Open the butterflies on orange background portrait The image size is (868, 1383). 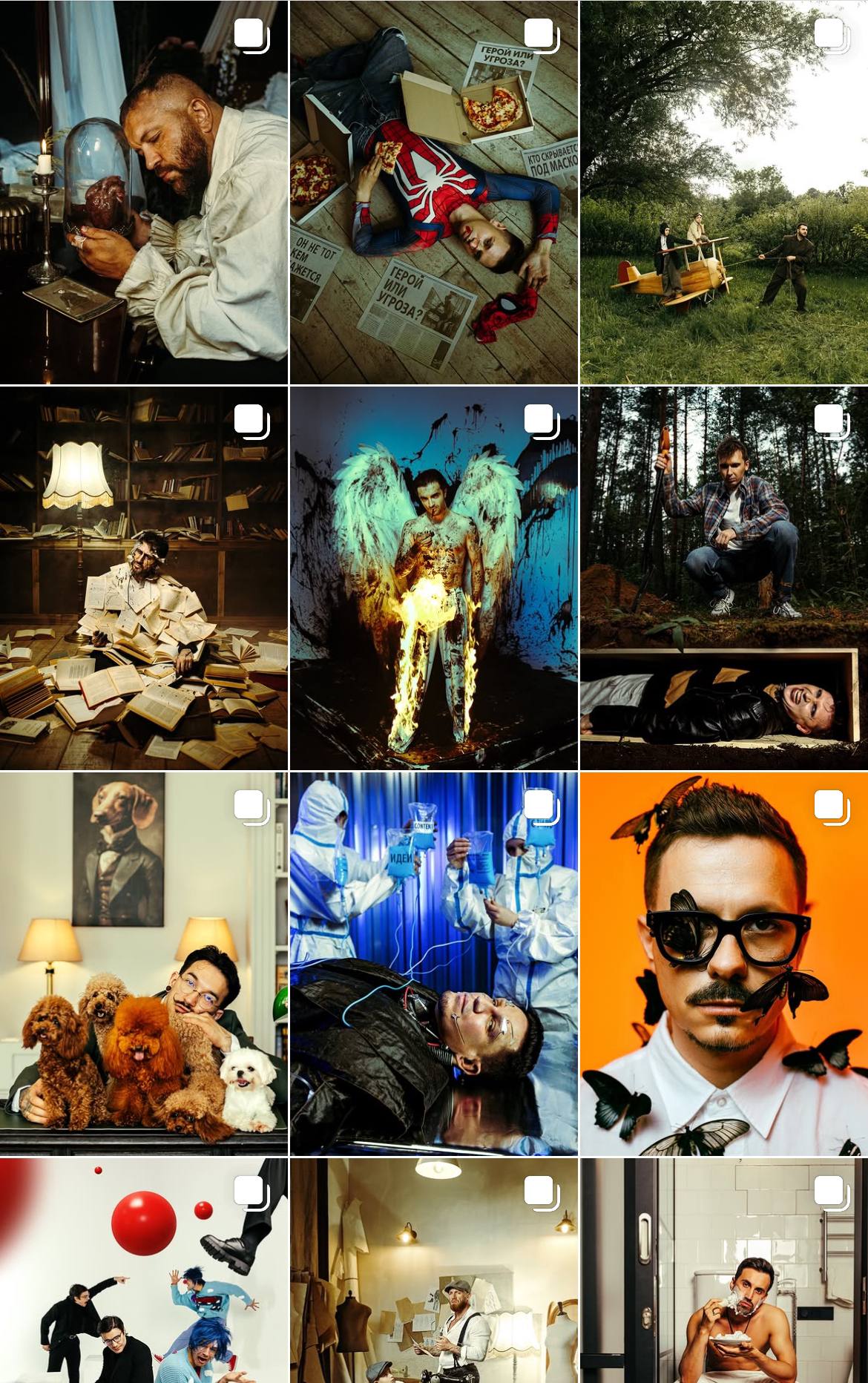[724, 964]
